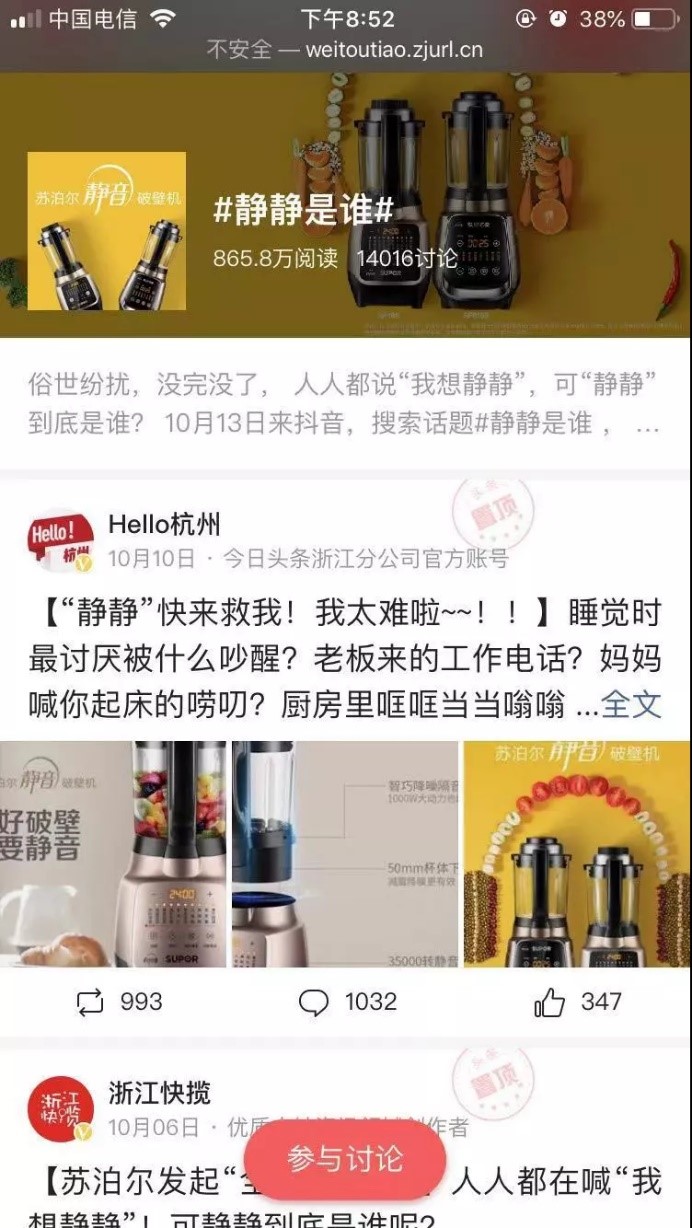
Task: Open the Hello杭州 profile avatar
Action: click(x=60, y=540)
